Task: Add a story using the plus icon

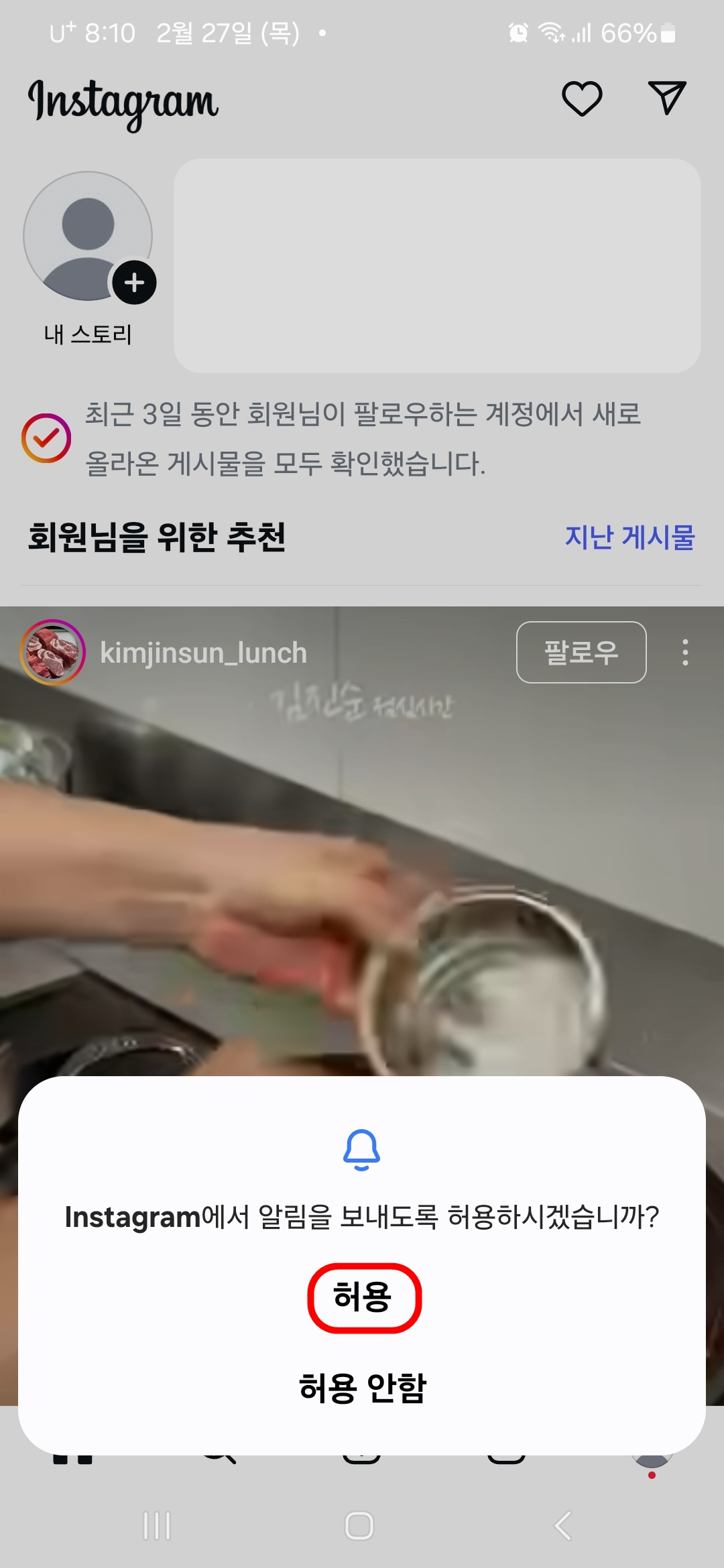Action: (133, 283)
